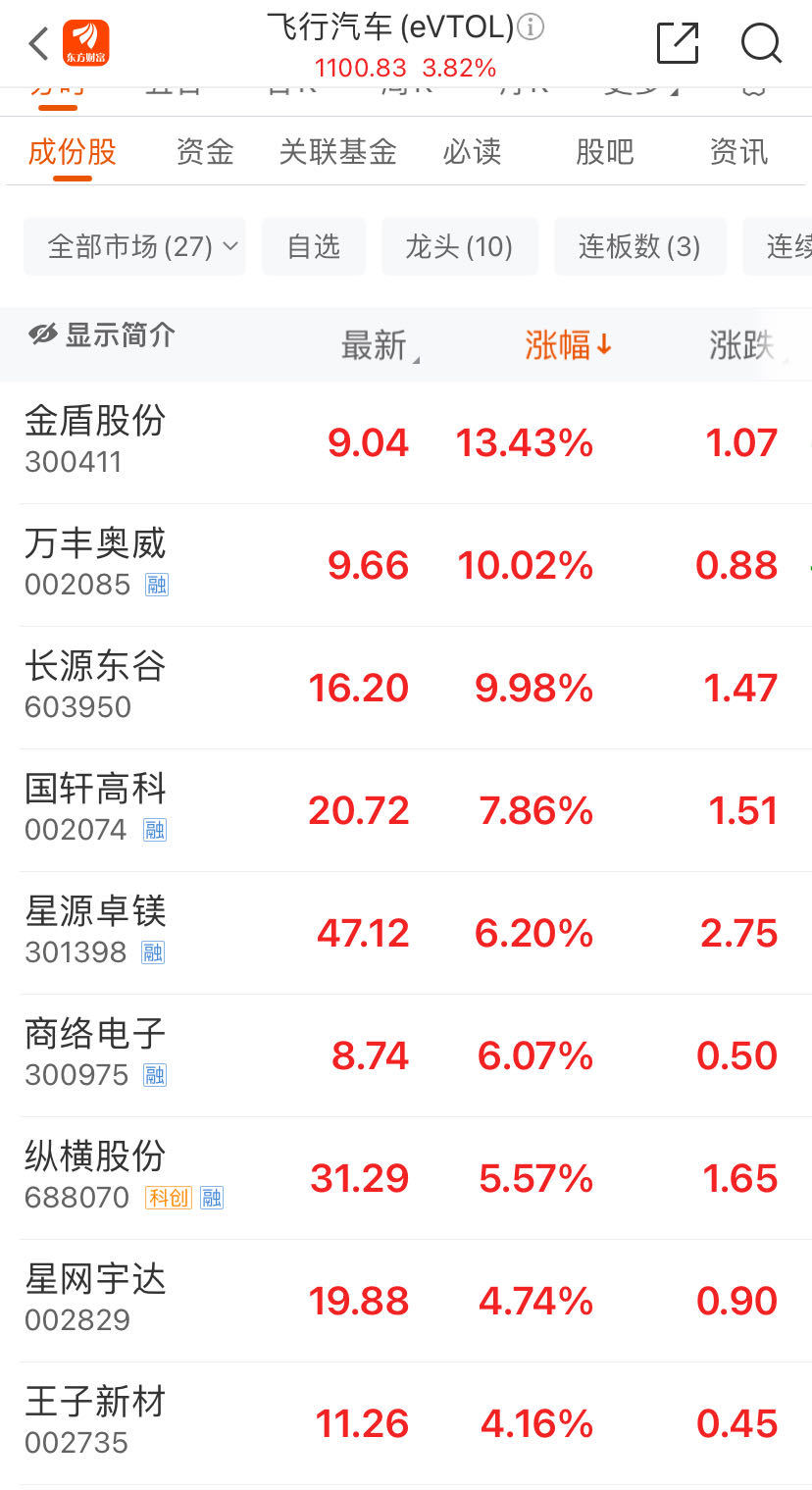The image size is (812, 1490).
Task: Toggle the 涨幅 sort order
Action: pyautogui.click(x=569, y=345)
